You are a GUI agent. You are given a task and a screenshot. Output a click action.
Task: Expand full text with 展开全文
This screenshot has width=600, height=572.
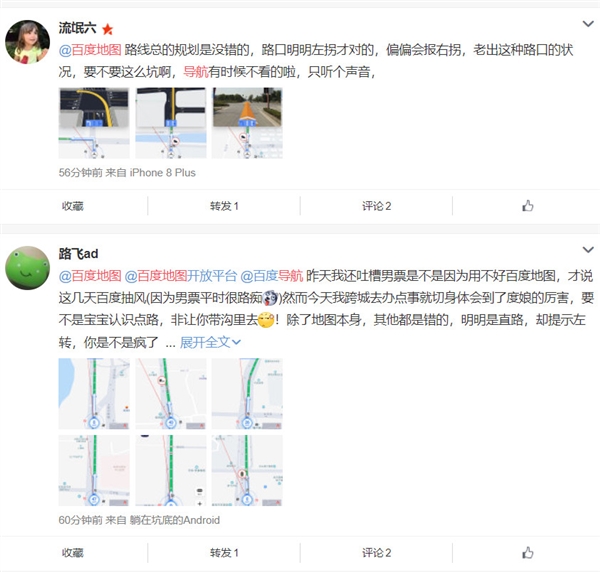tap(211, 342)
